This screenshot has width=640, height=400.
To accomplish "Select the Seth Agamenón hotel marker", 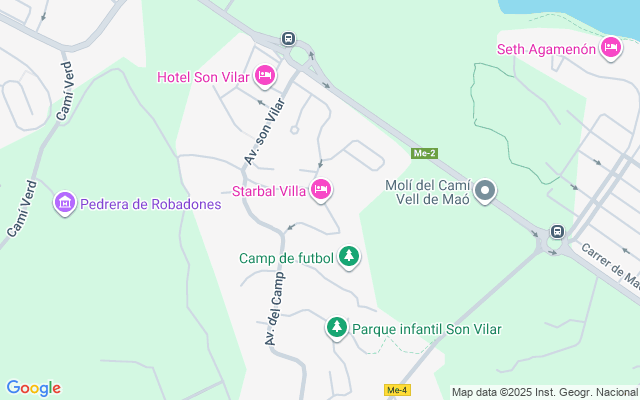I will pos(611,48).
